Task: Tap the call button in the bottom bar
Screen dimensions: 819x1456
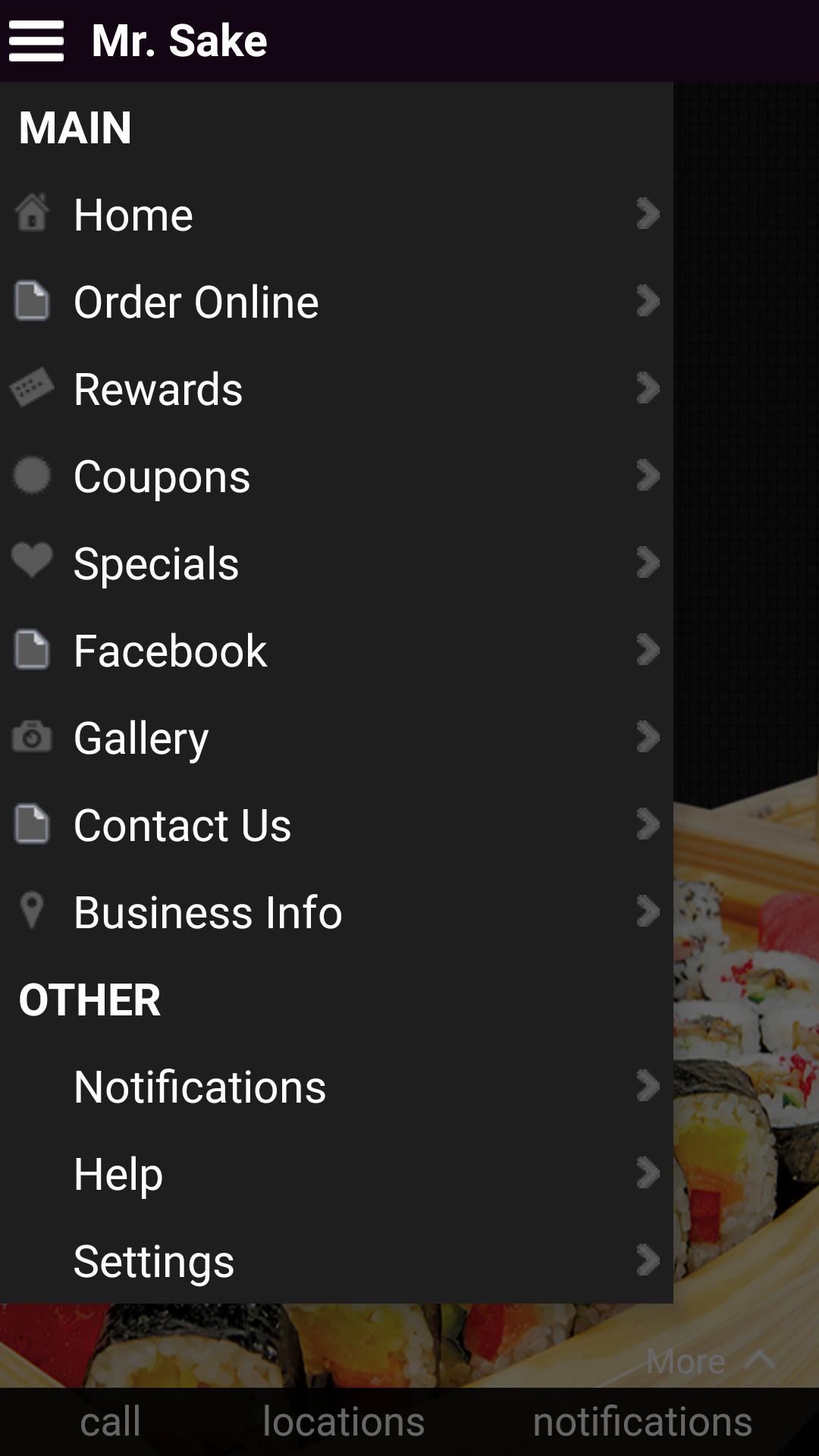Action: pyautogui.click(x=111, y=1421)
